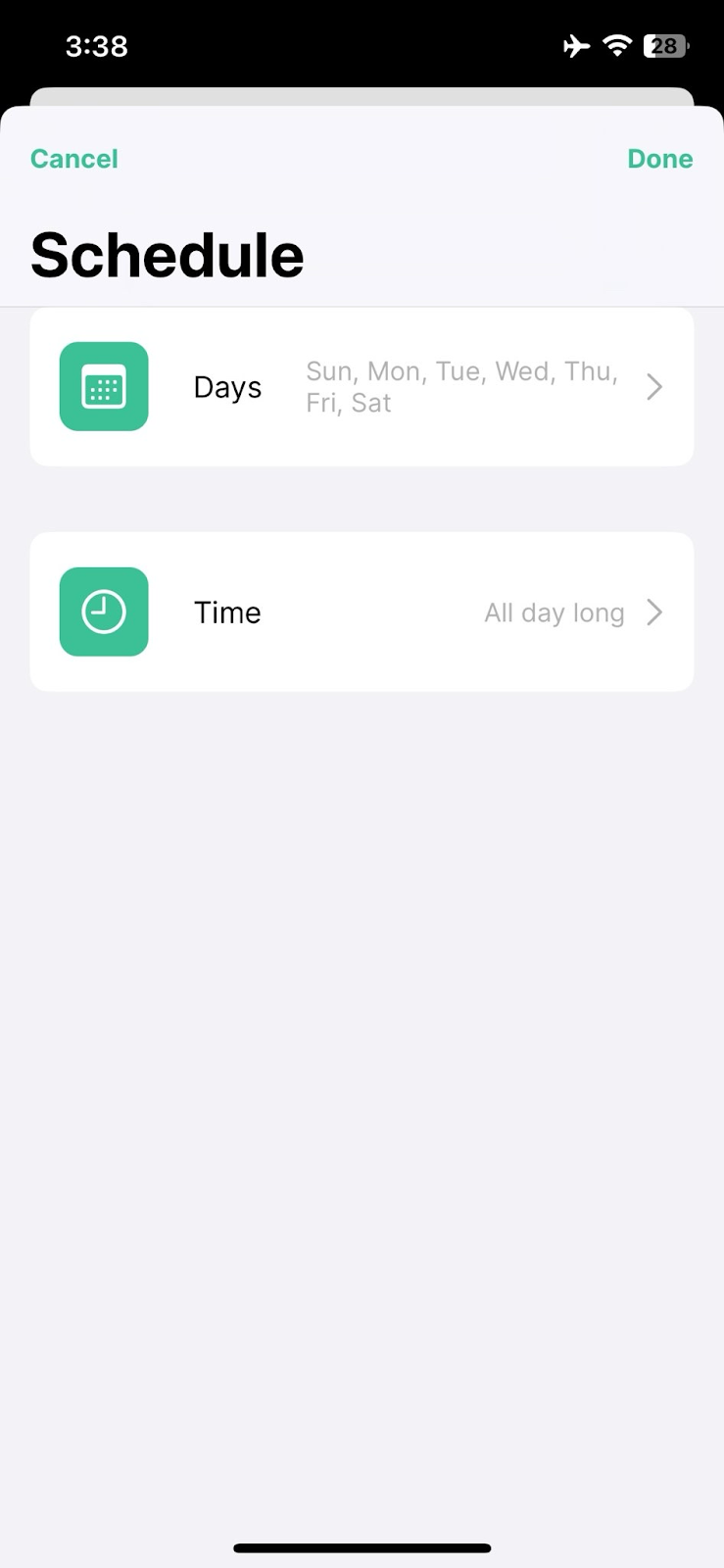Screen dimensions: 724x1568
Task: Tap the calendar grid inside the Days icon
Action: point(104,386)
